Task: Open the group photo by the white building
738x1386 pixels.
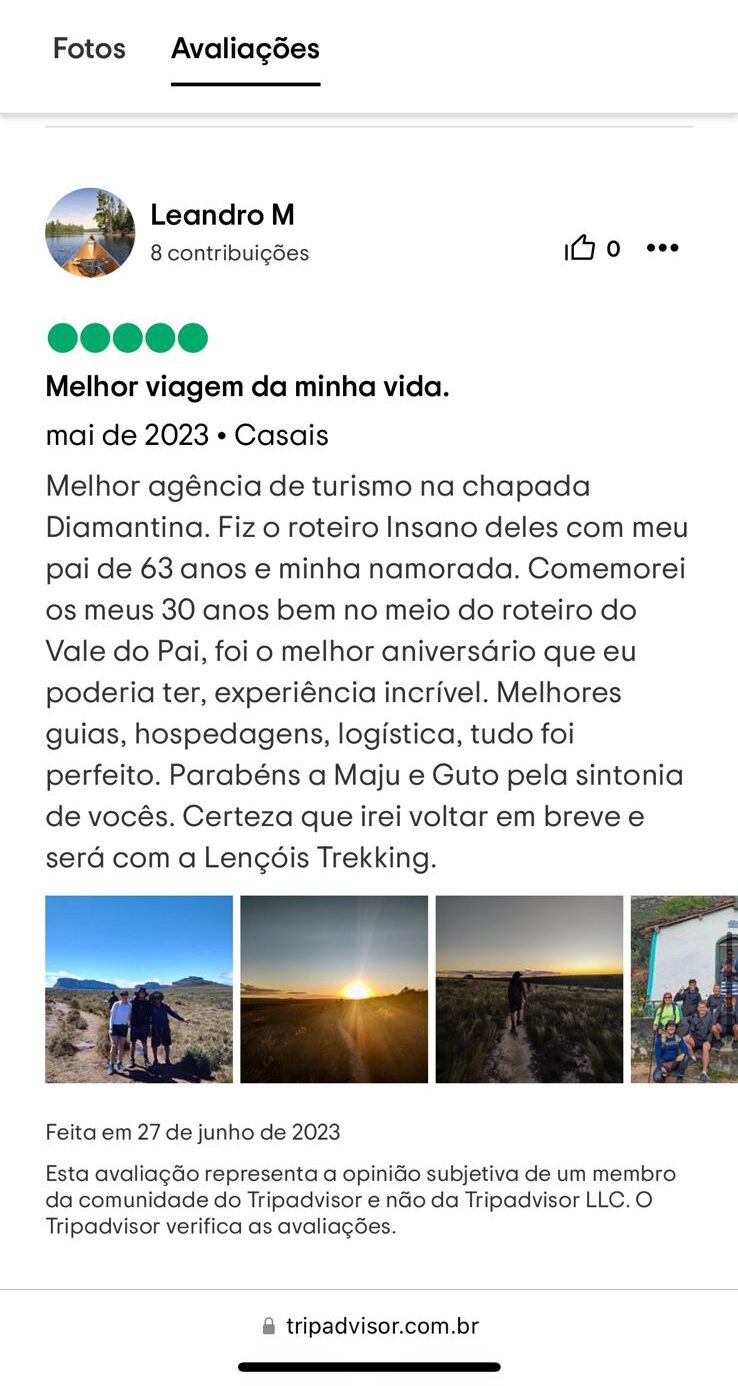Action: click(x=685, y=989)
